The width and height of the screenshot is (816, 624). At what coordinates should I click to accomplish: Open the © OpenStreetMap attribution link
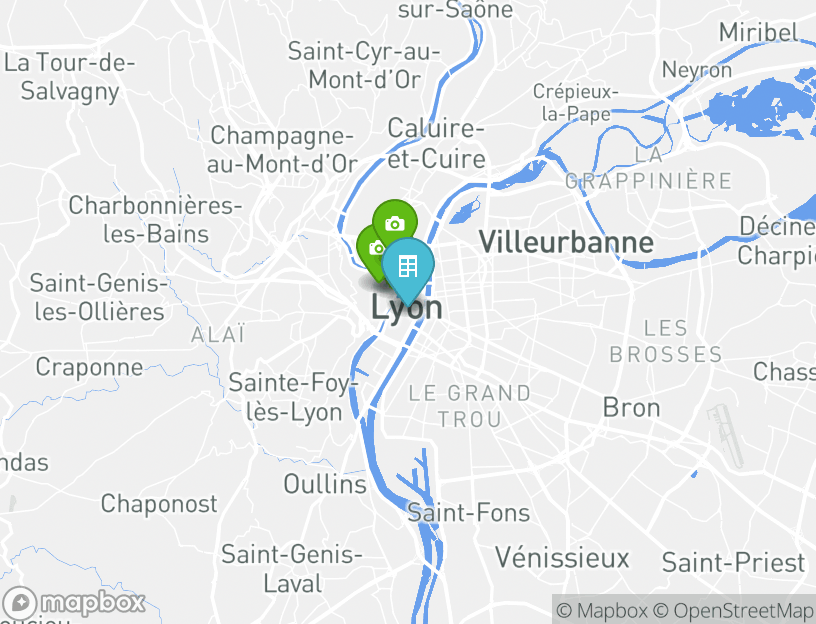734,610
